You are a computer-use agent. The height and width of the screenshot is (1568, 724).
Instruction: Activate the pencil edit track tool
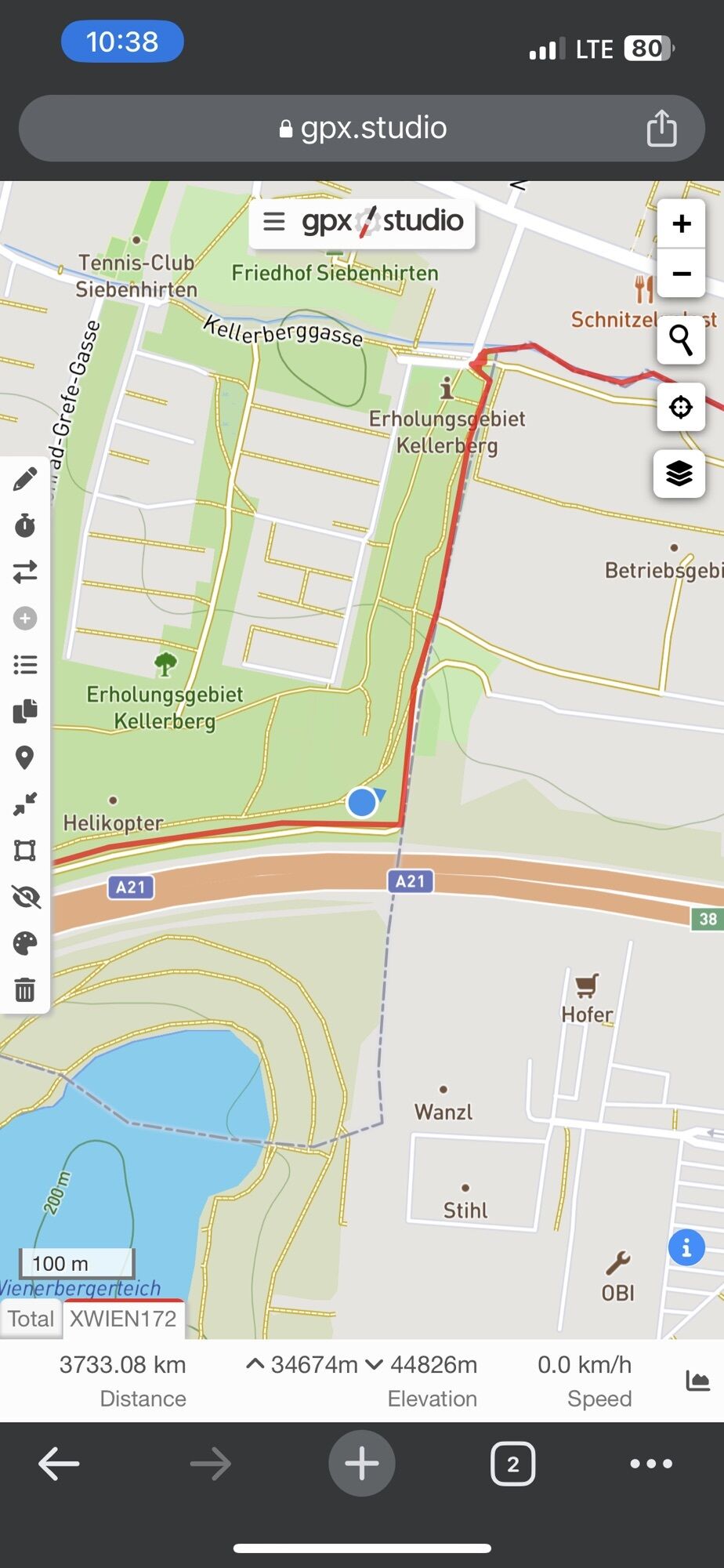[x=25, y=479]
